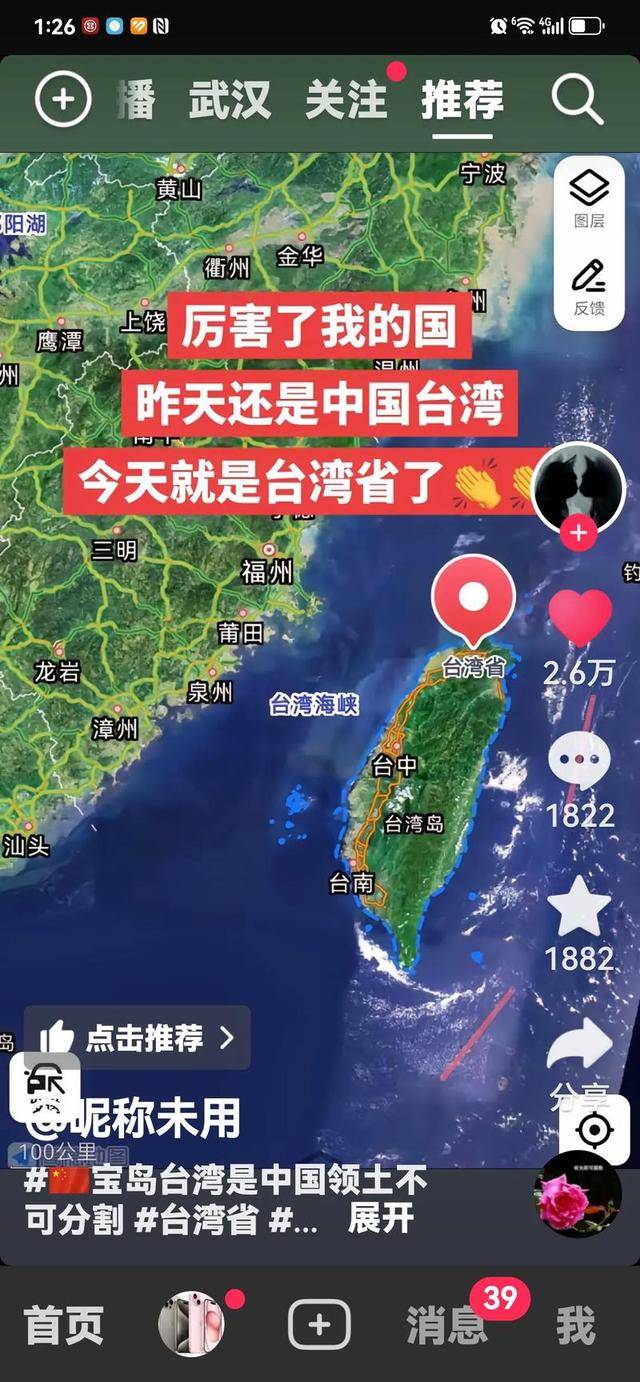This screenshot has width=640, height=1382.
Task: Open the rotating rose music disc
Action: [x=577, y=1198]
